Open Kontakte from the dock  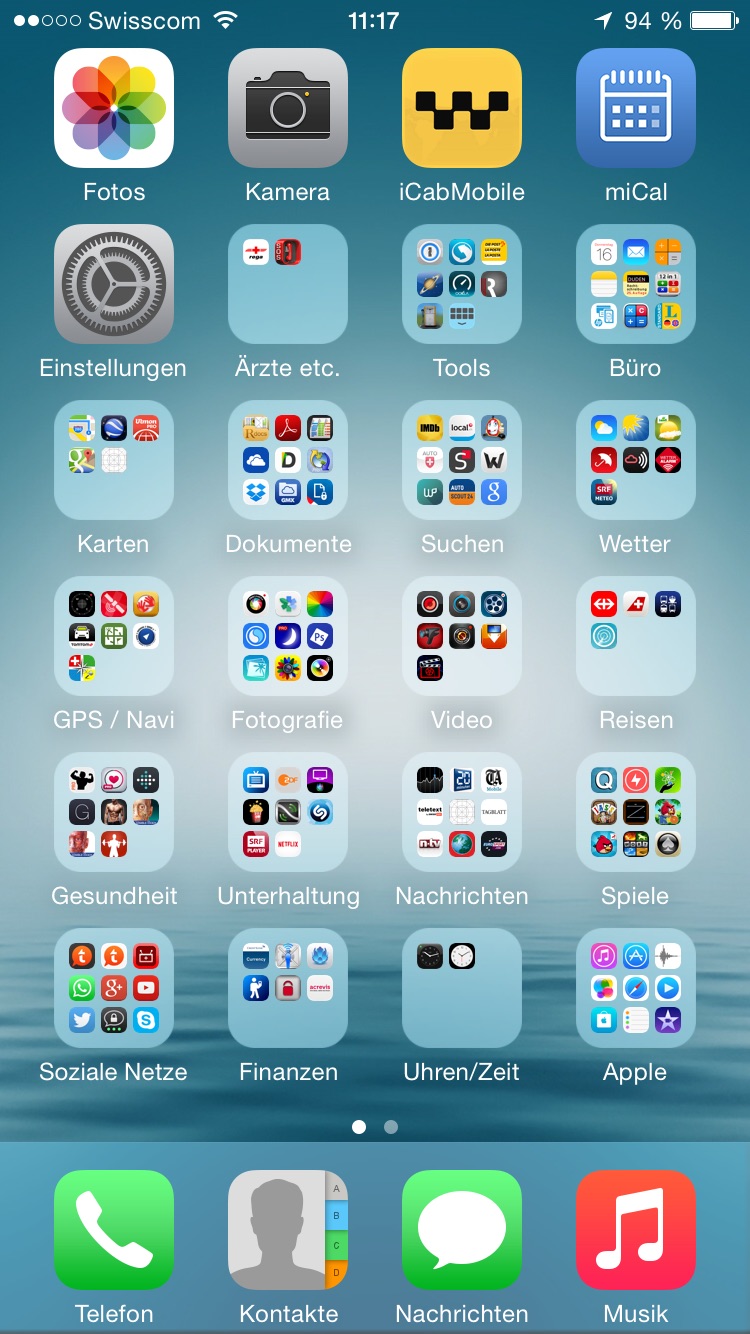(288, 1230)
